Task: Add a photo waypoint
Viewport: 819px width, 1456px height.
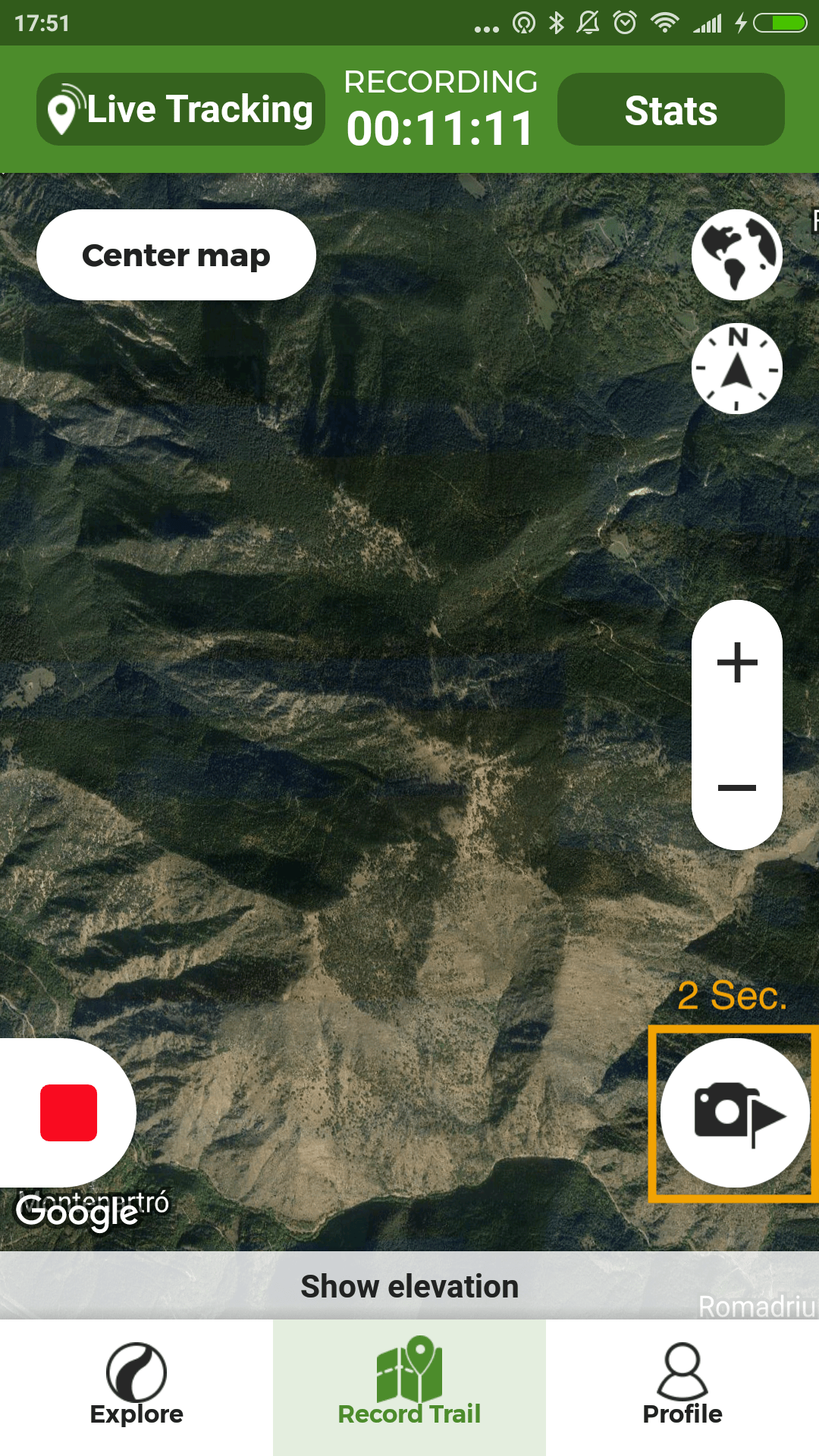Action: [x=735, y=1112]
